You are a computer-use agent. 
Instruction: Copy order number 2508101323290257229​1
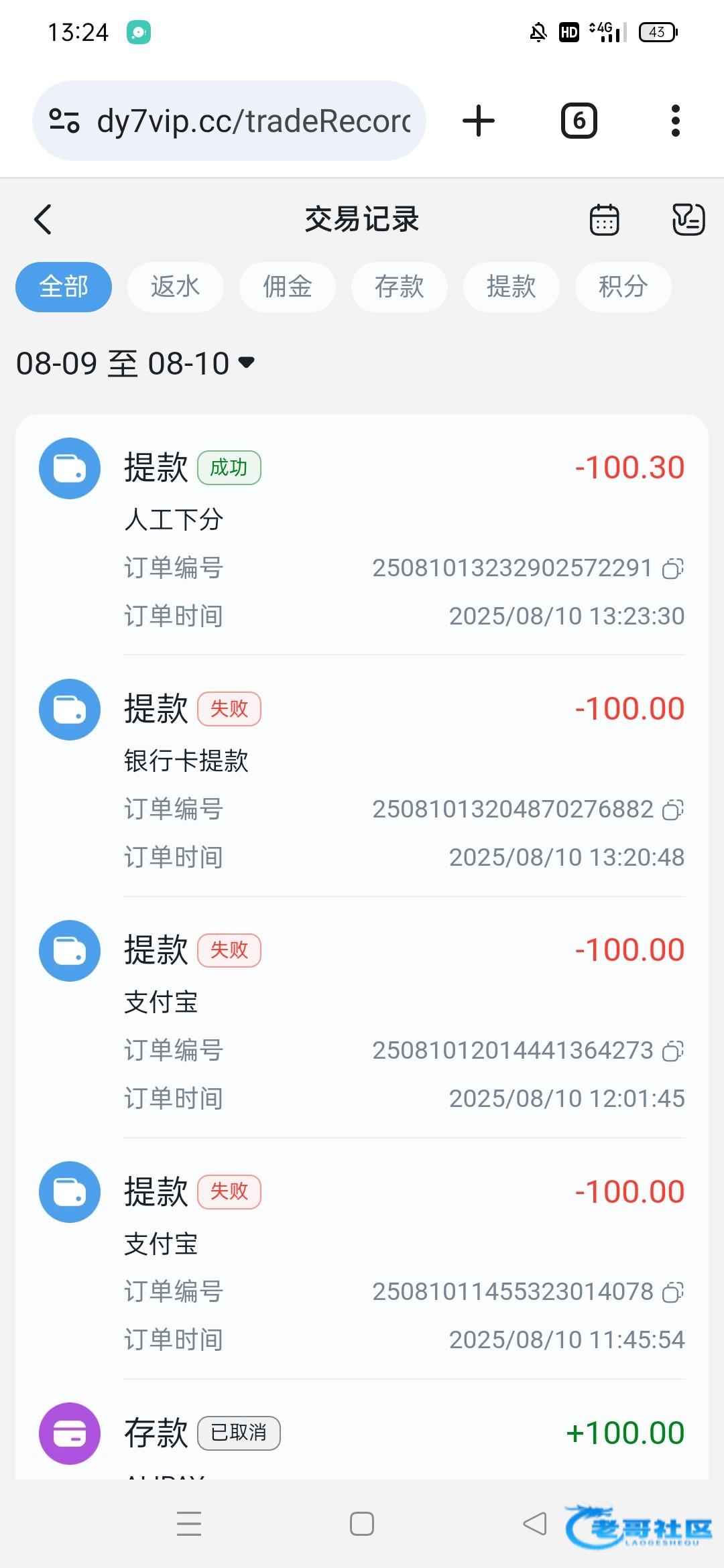coord(673,568)
